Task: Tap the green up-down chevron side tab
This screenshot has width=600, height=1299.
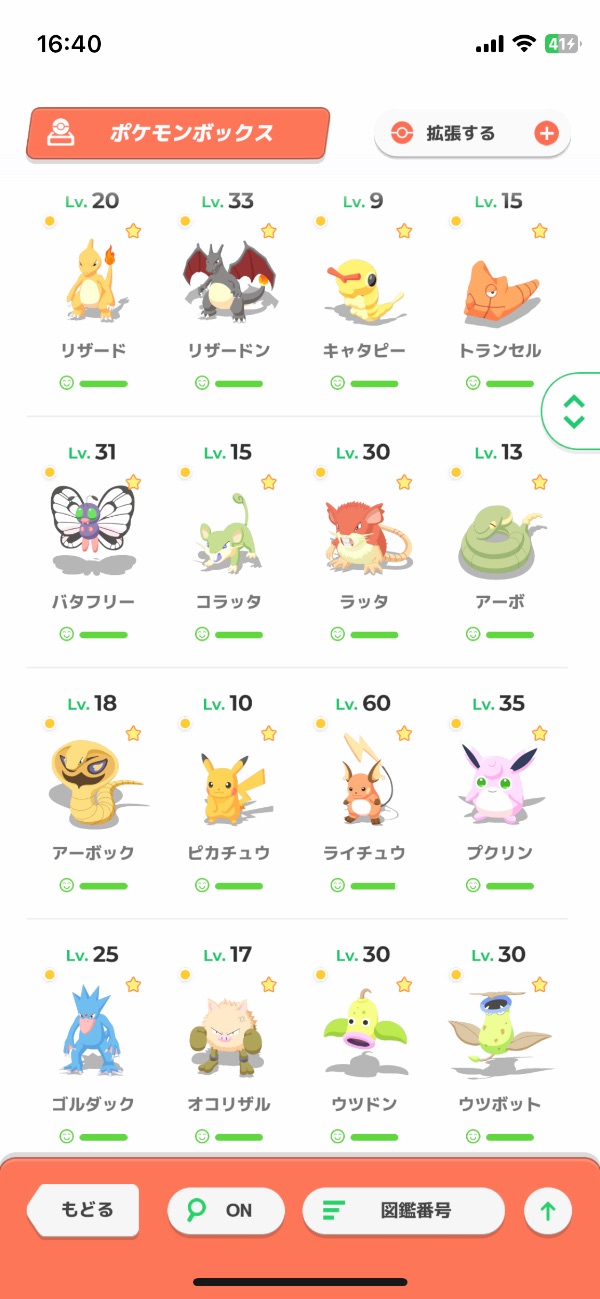Action: [573, 412]
